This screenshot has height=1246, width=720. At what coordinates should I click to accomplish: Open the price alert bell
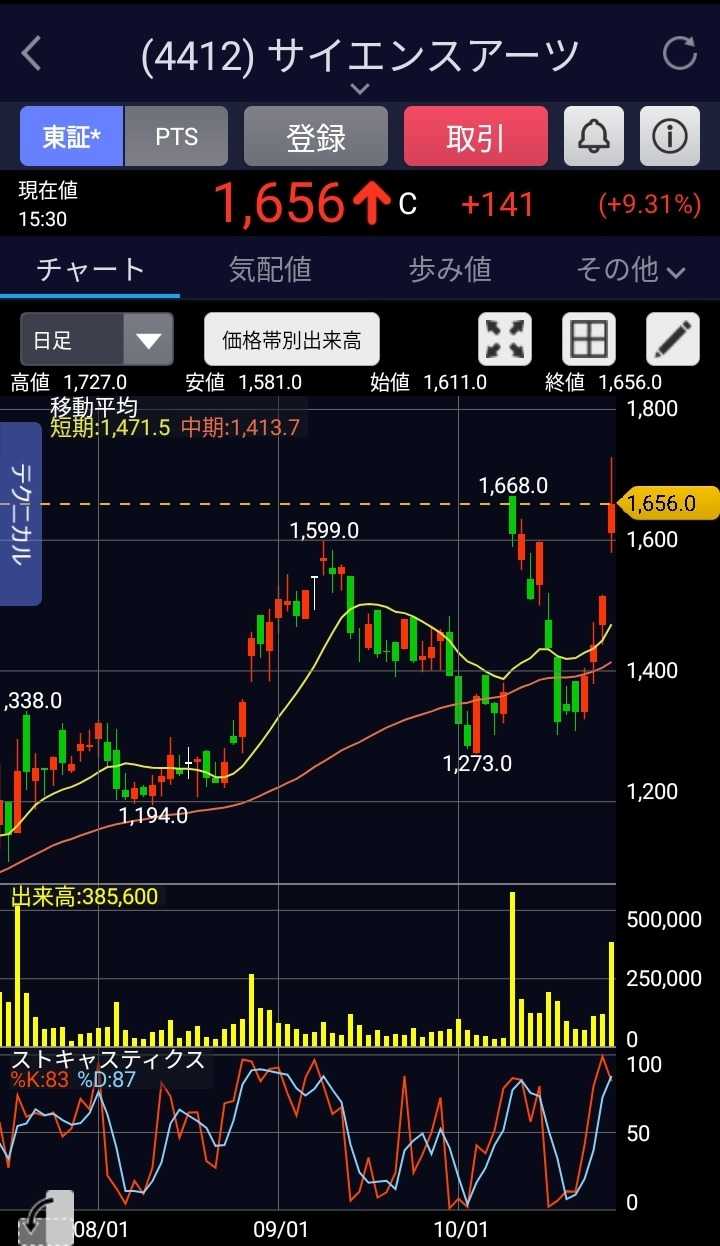pos(594,136)
